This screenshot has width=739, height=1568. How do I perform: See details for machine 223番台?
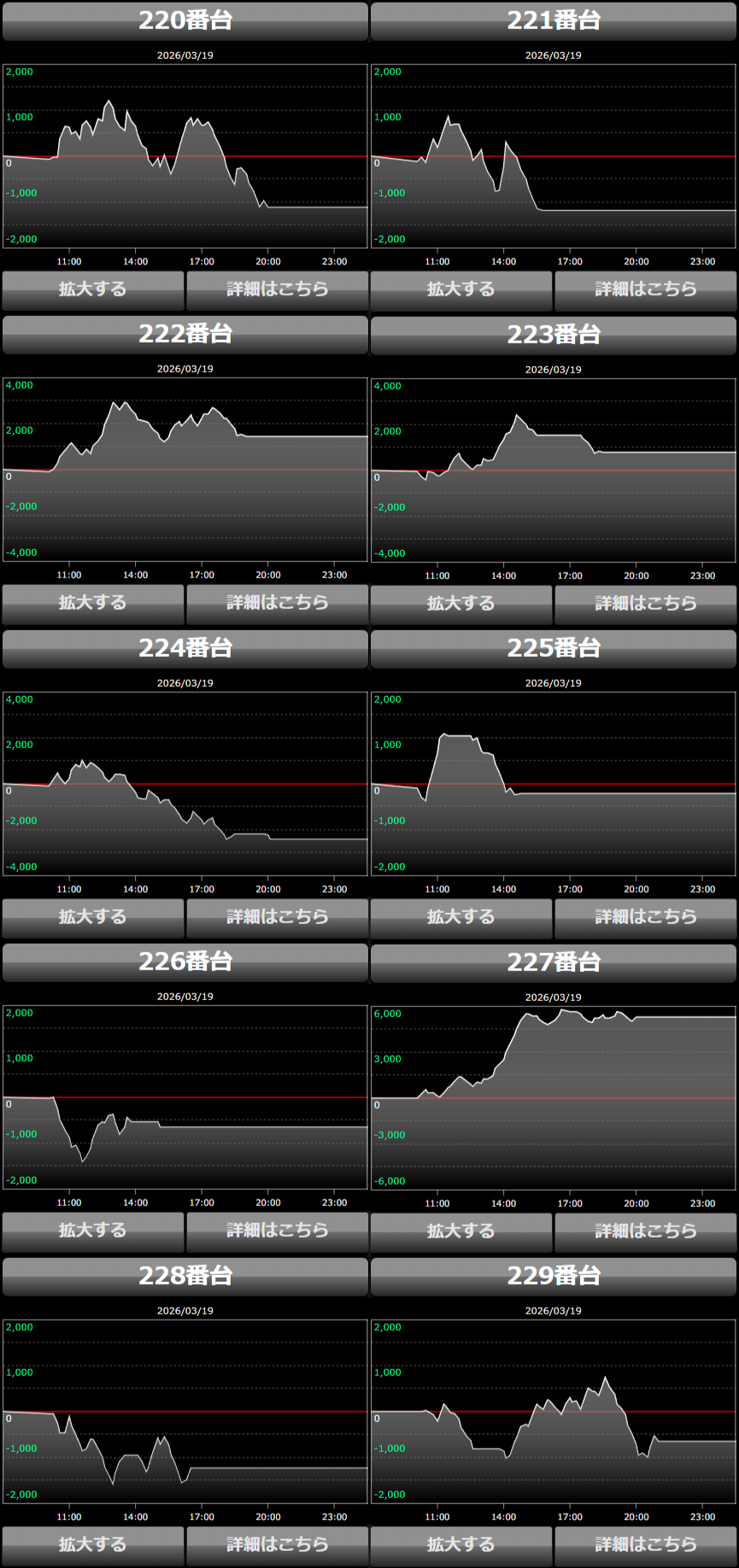645,604
